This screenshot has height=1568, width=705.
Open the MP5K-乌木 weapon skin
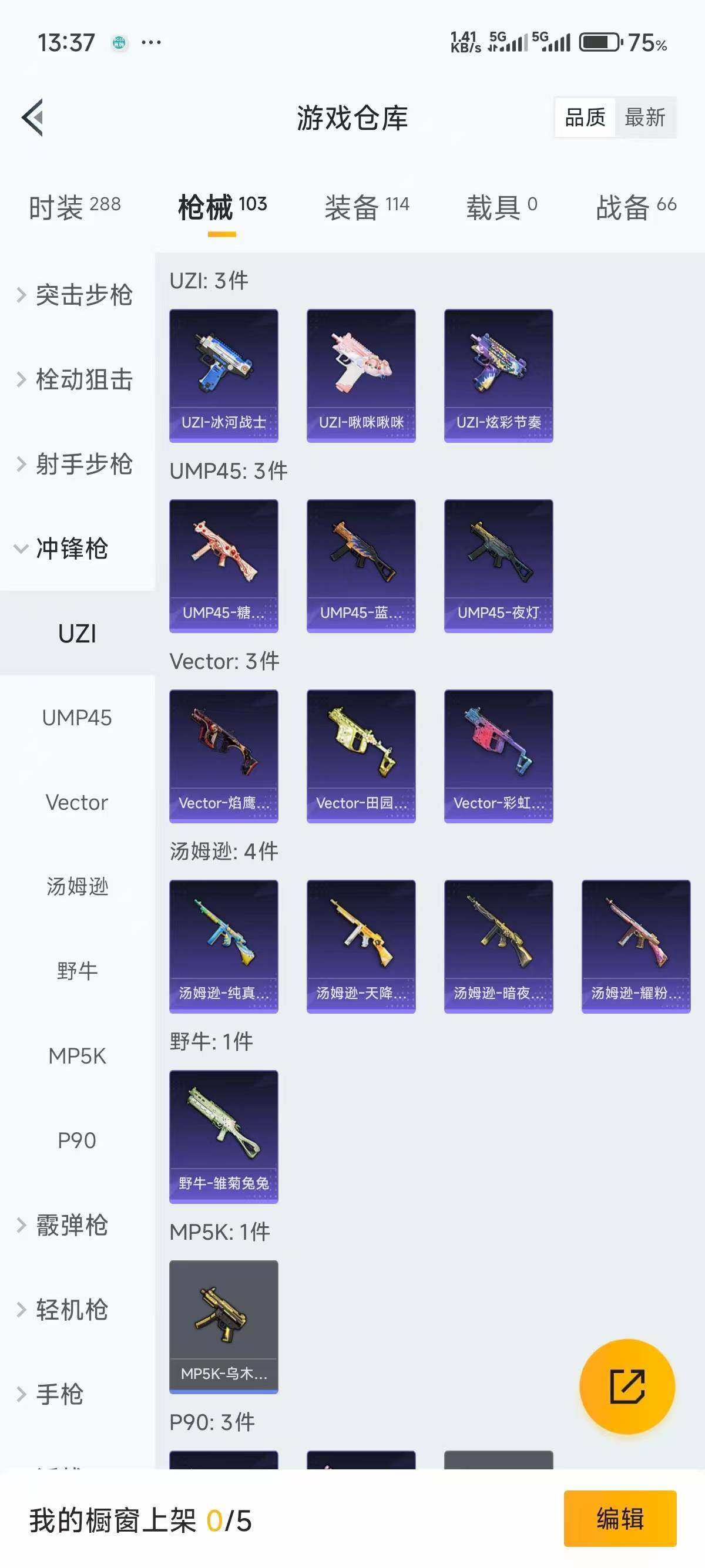pos(223,1324)
